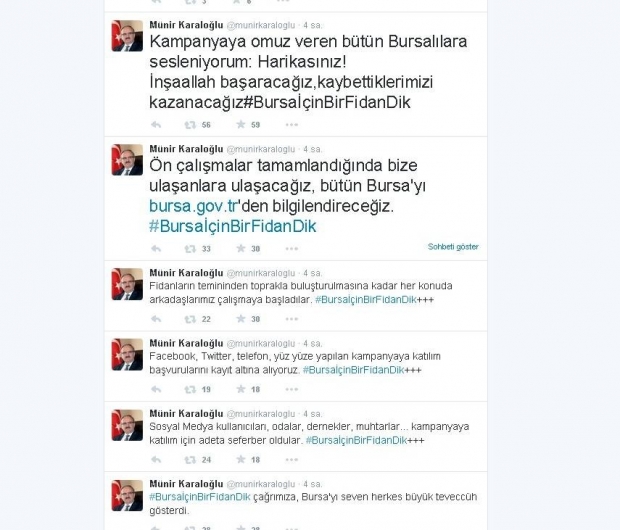Image resolution: width=620 pixels, height=530 pixels.
Task: Favorite the 'Facebook, Twitter, telefon' tweet
Action: point(240,389)
